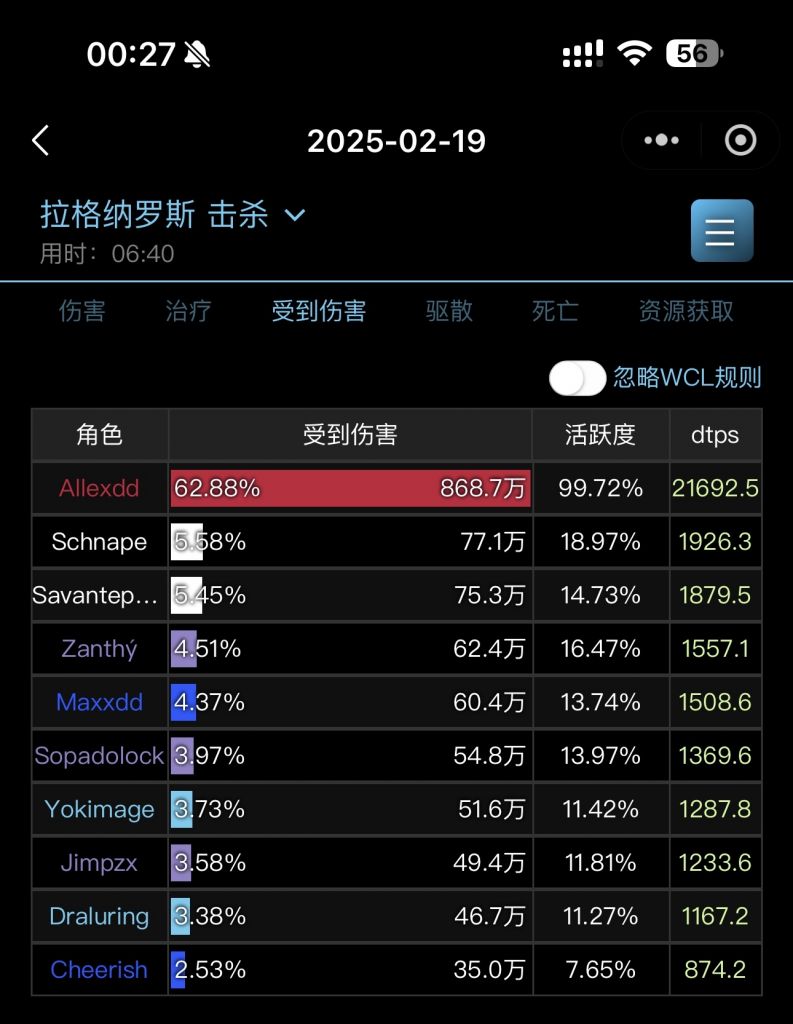This screenshot has width=793, height=1024.
Task: Tap Allexdd's red damage taken bar
Action: point(350,488)
